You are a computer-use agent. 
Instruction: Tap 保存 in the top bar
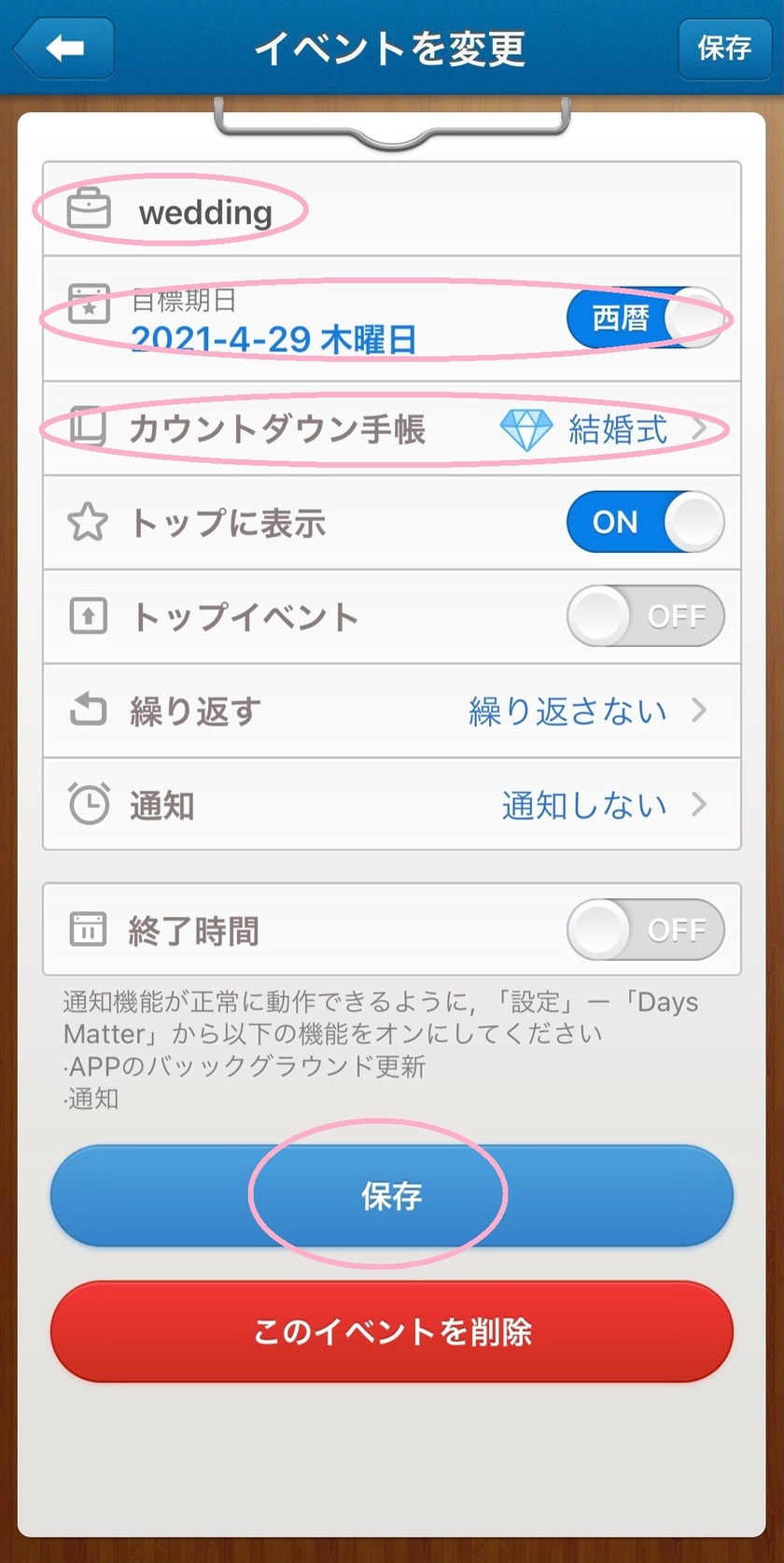click(x=724, y=48)
